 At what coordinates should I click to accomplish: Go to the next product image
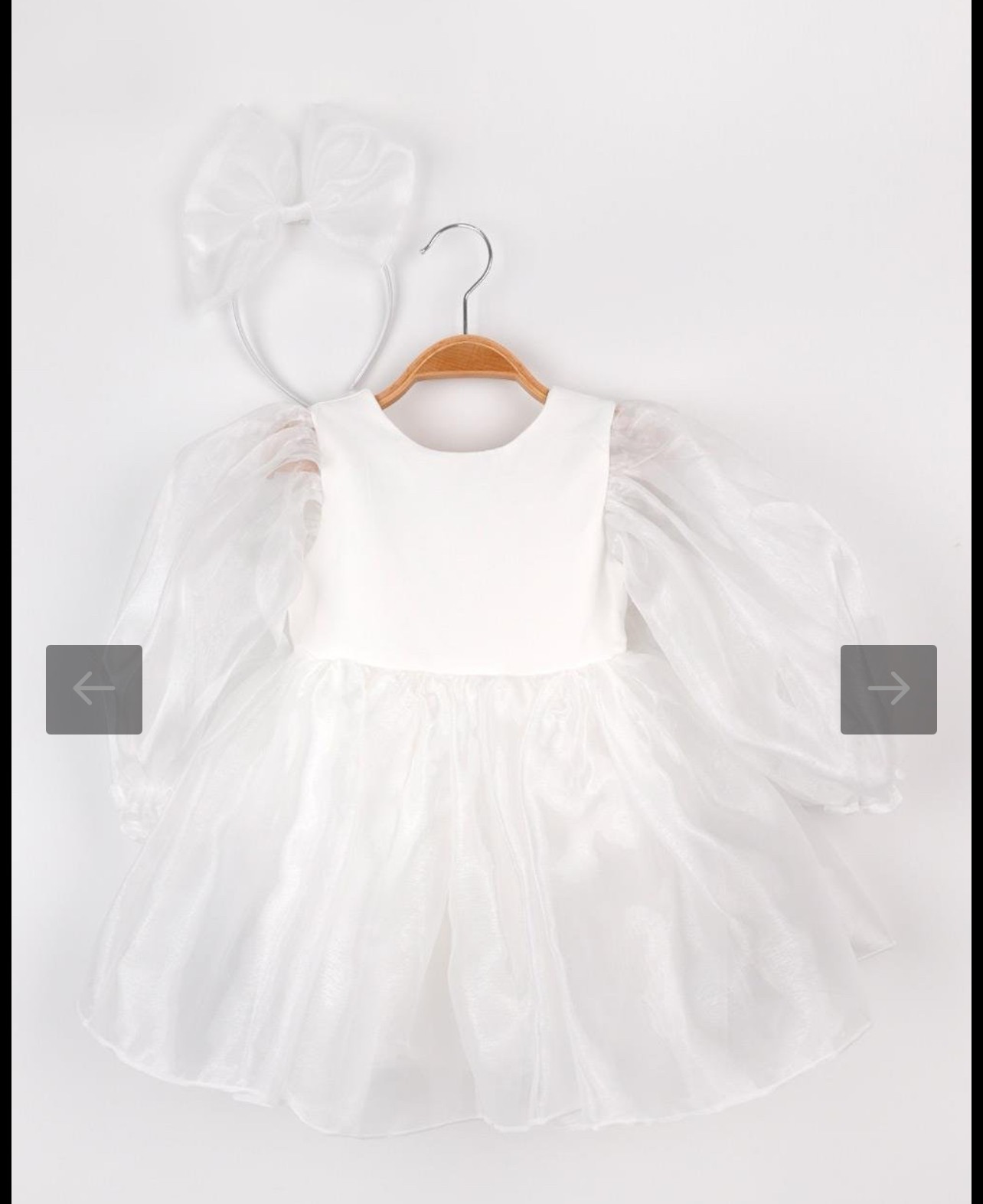pyautogui.click(x=888, y=689)
